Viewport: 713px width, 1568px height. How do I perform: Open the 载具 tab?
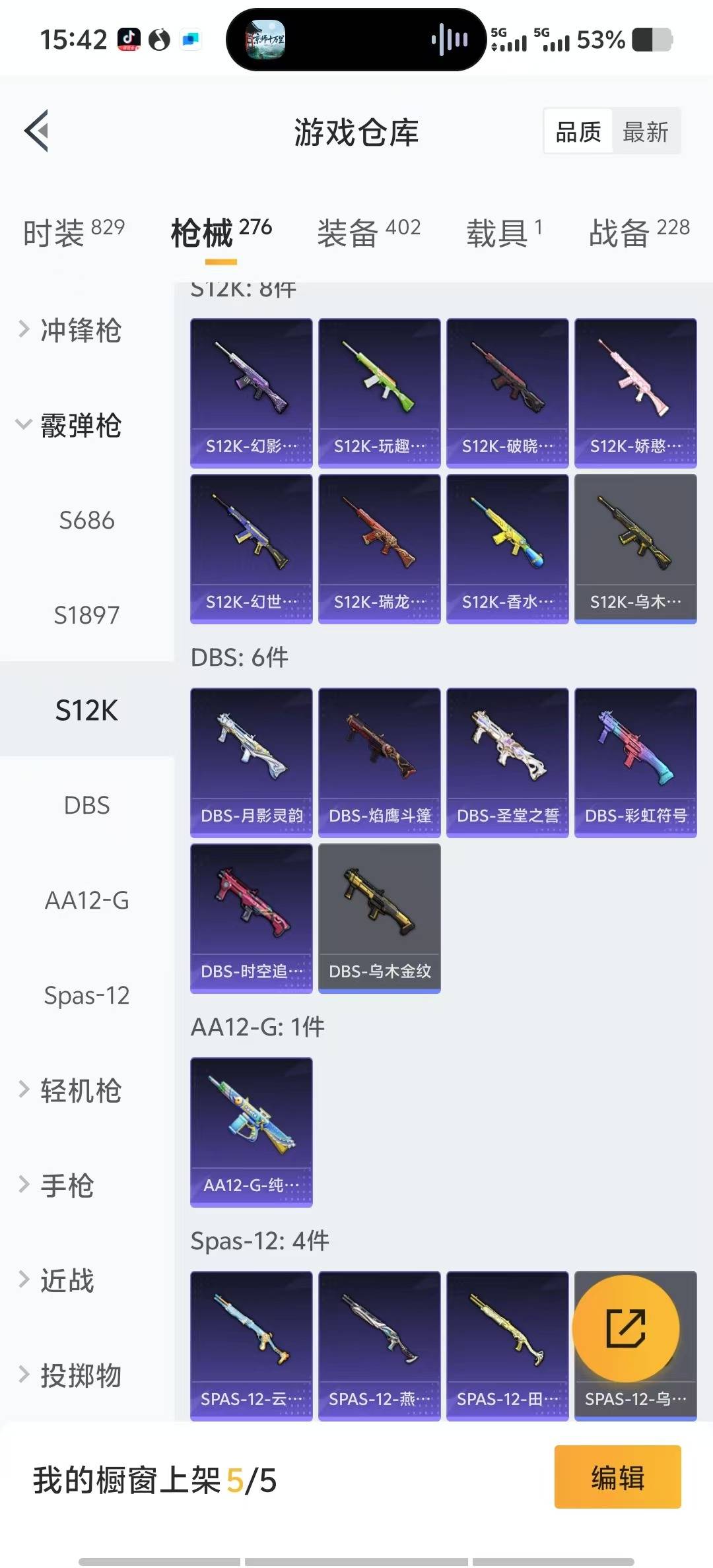coord(504,232)
